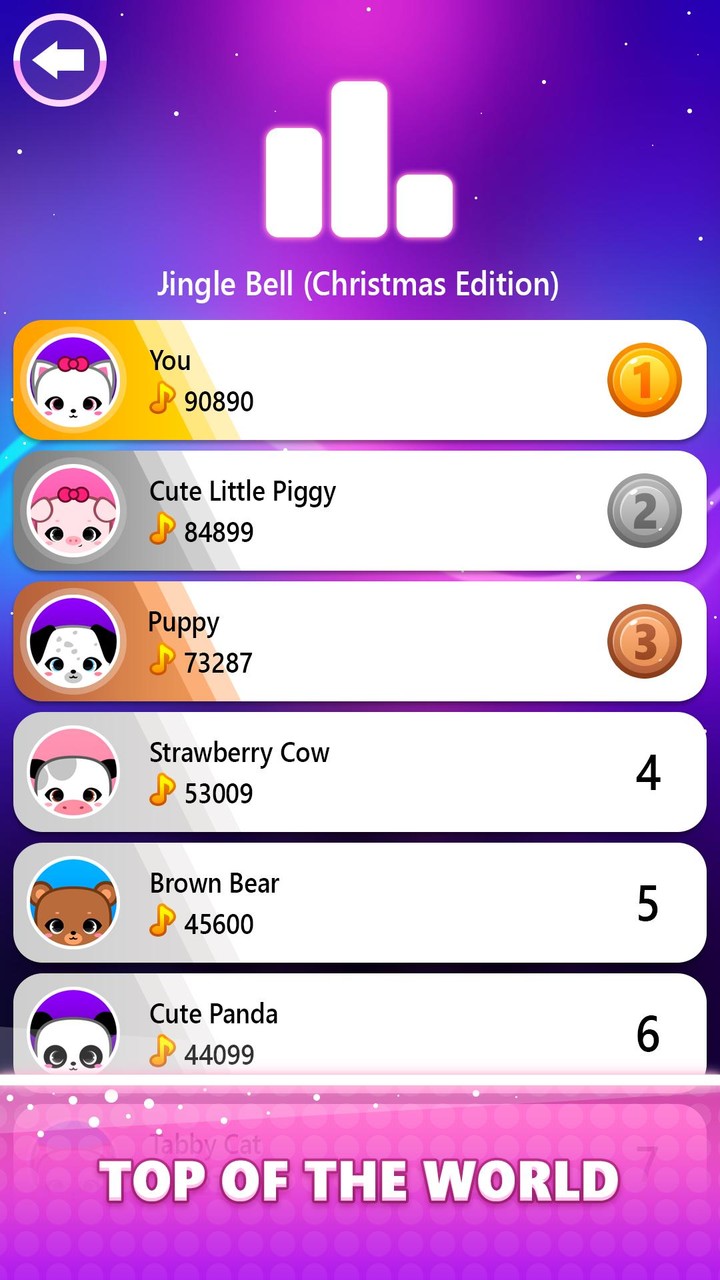Go back using the arrow button
720x1280 pixels.
click(x=59, y=60)
